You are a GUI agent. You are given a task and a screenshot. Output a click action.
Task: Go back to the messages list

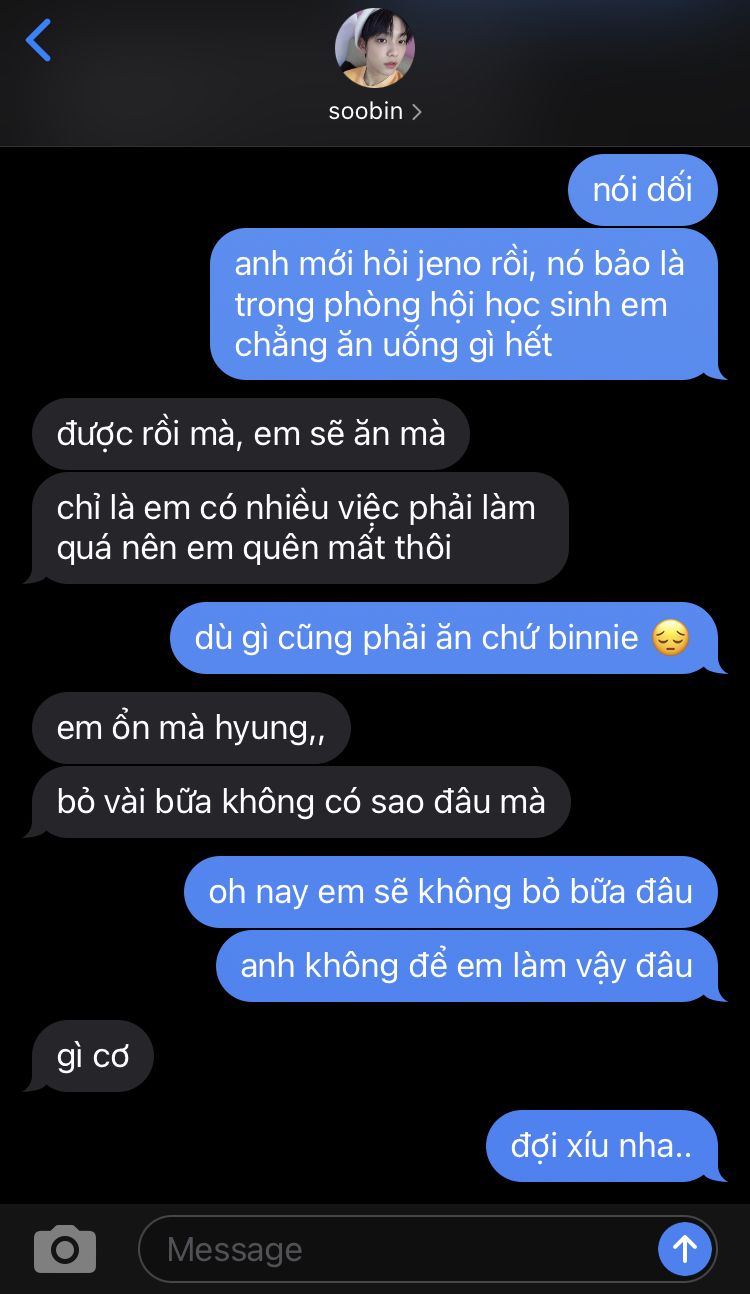tap(38, 41)
